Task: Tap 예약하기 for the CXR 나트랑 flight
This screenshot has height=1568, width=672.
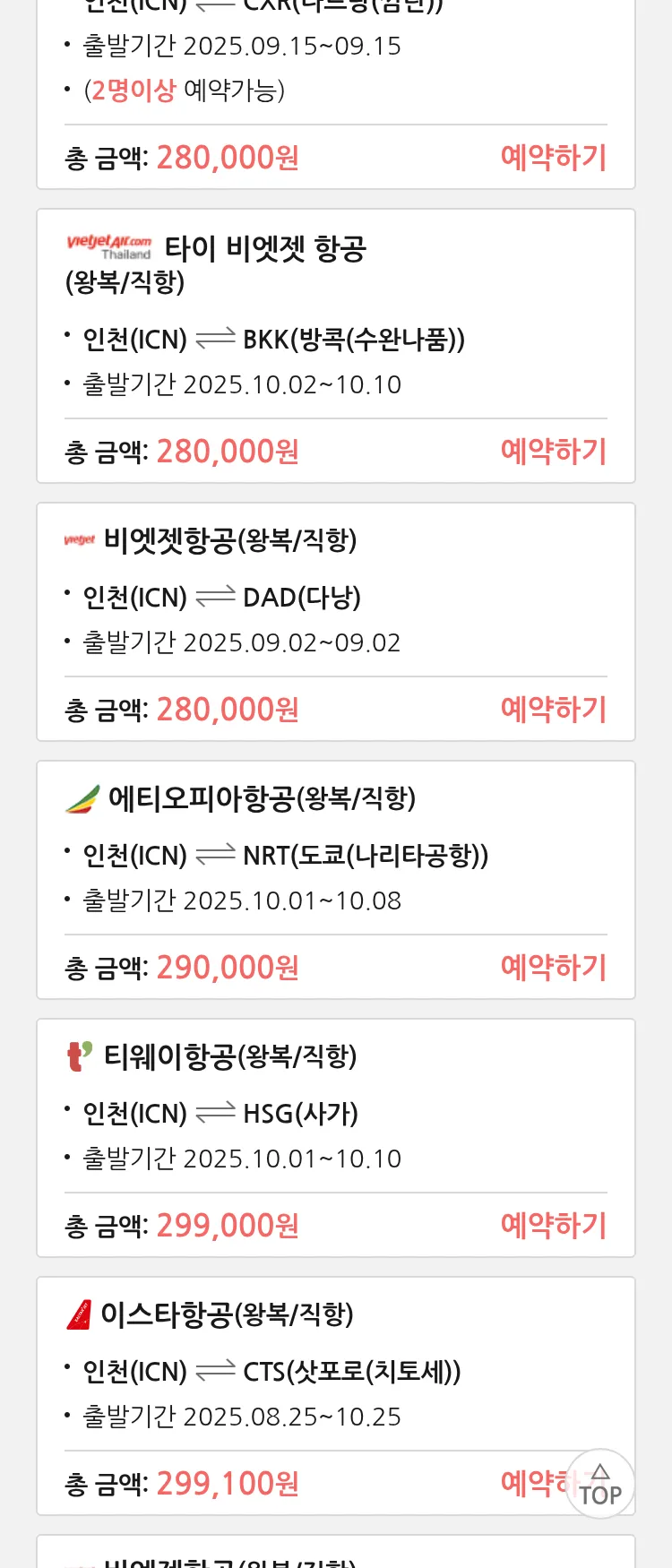Action: pyautogui.click(x=553, y=158)
